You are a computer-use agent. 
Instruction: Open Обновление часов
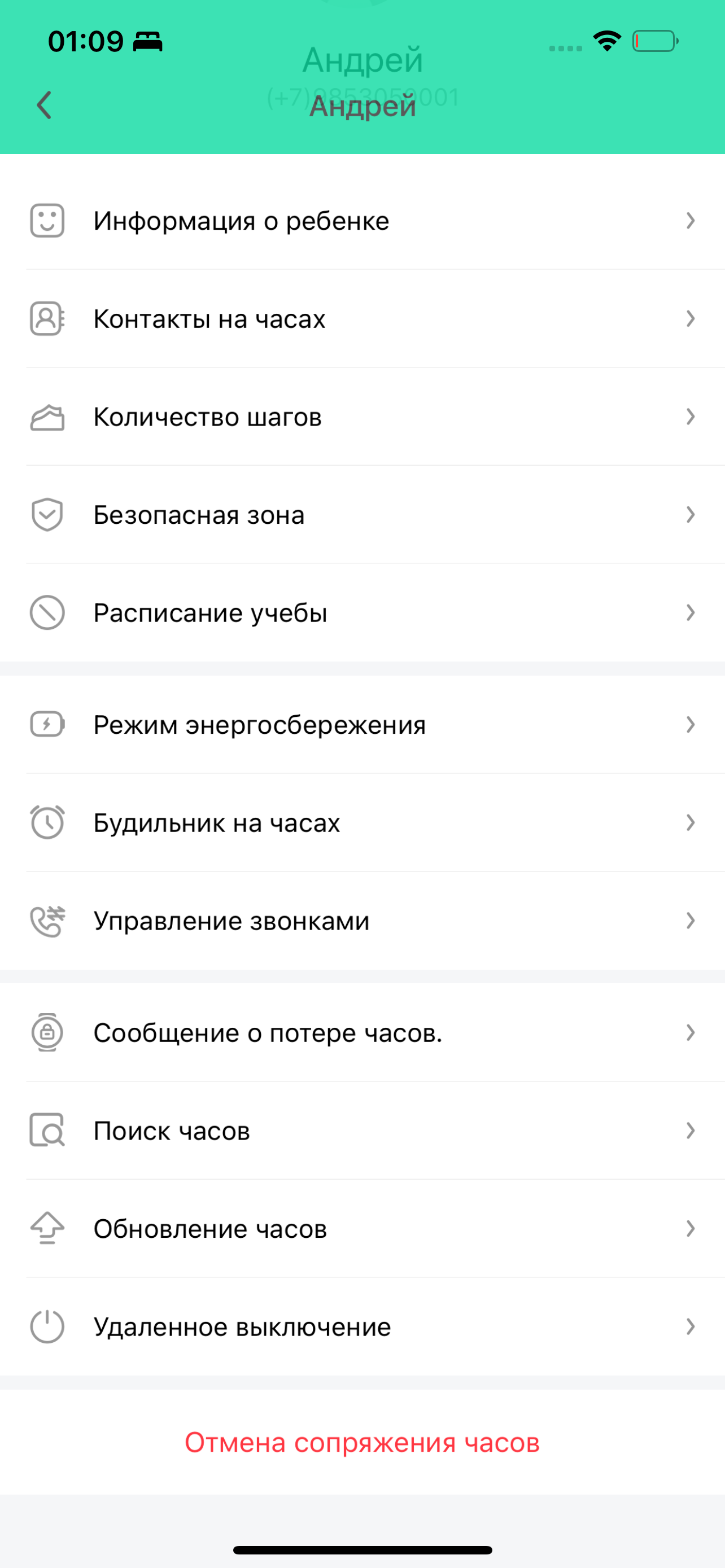[362, 1228]
